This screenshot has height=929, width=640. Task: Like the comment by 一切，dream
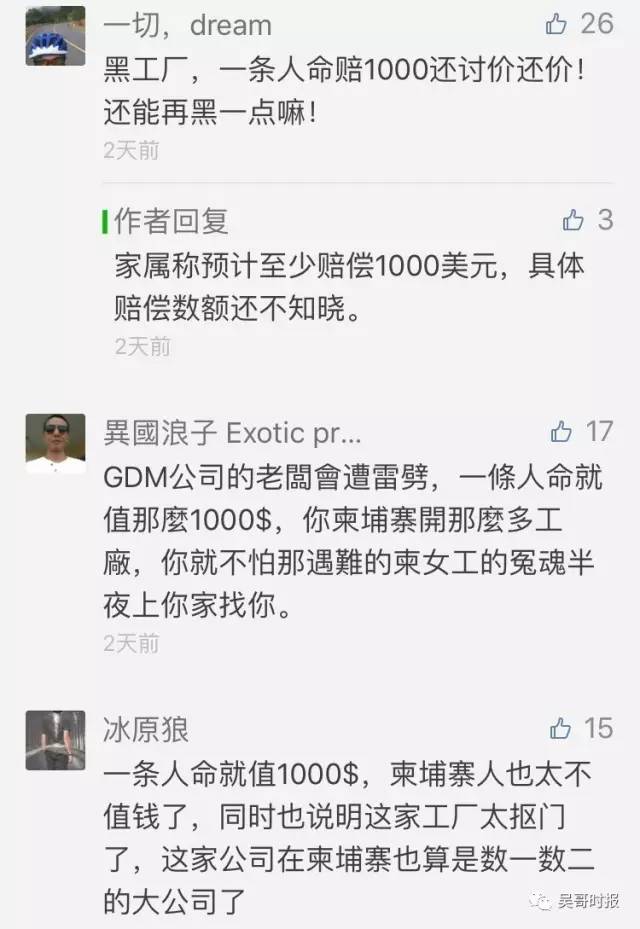pyautogui.click(x=556, y=24)
